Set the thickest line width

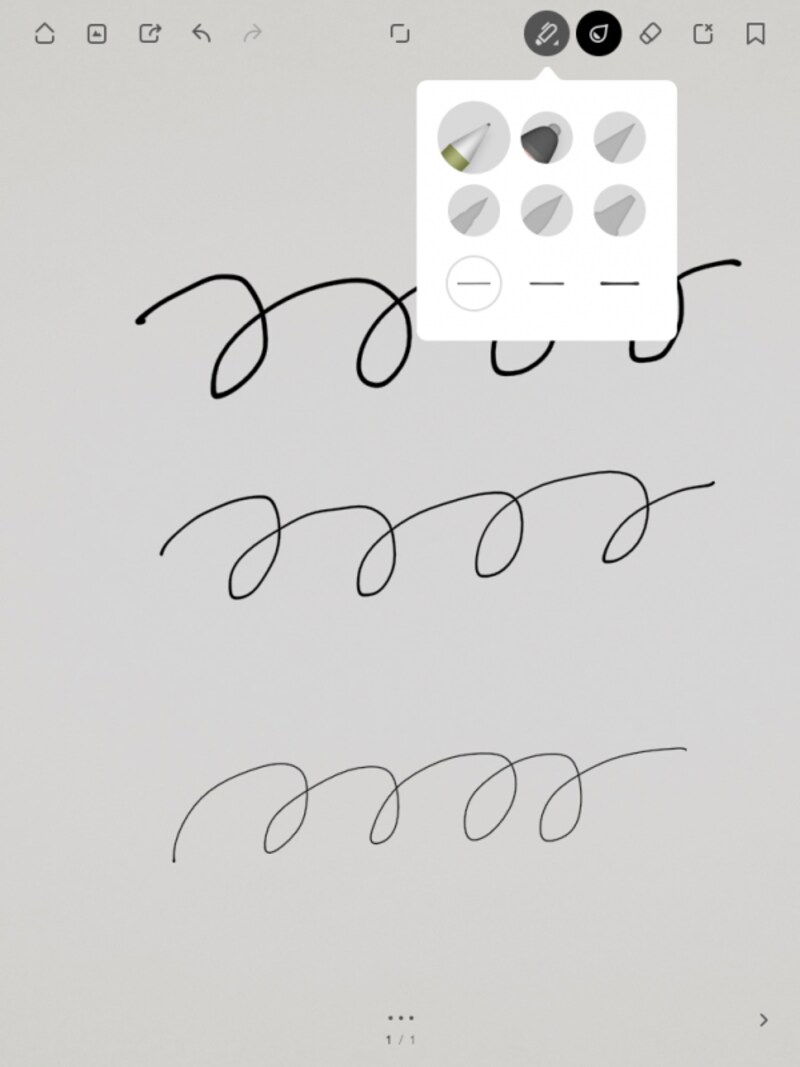point(619,284)
